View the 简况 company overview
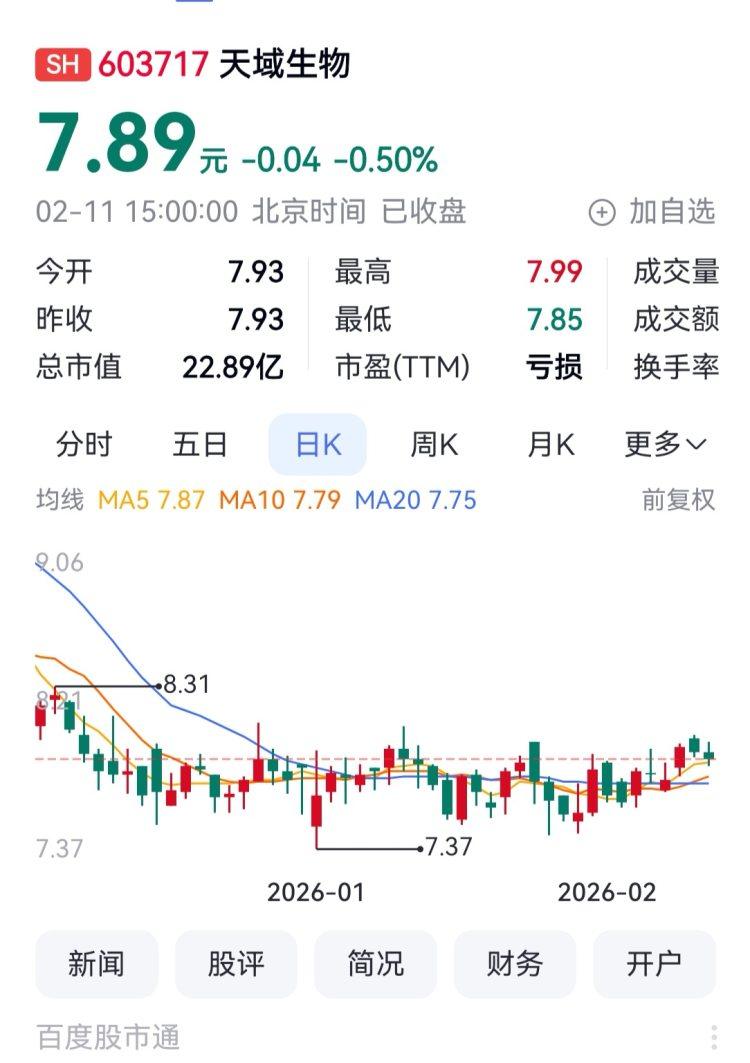 pyautogui.click(x=375, y=964)
